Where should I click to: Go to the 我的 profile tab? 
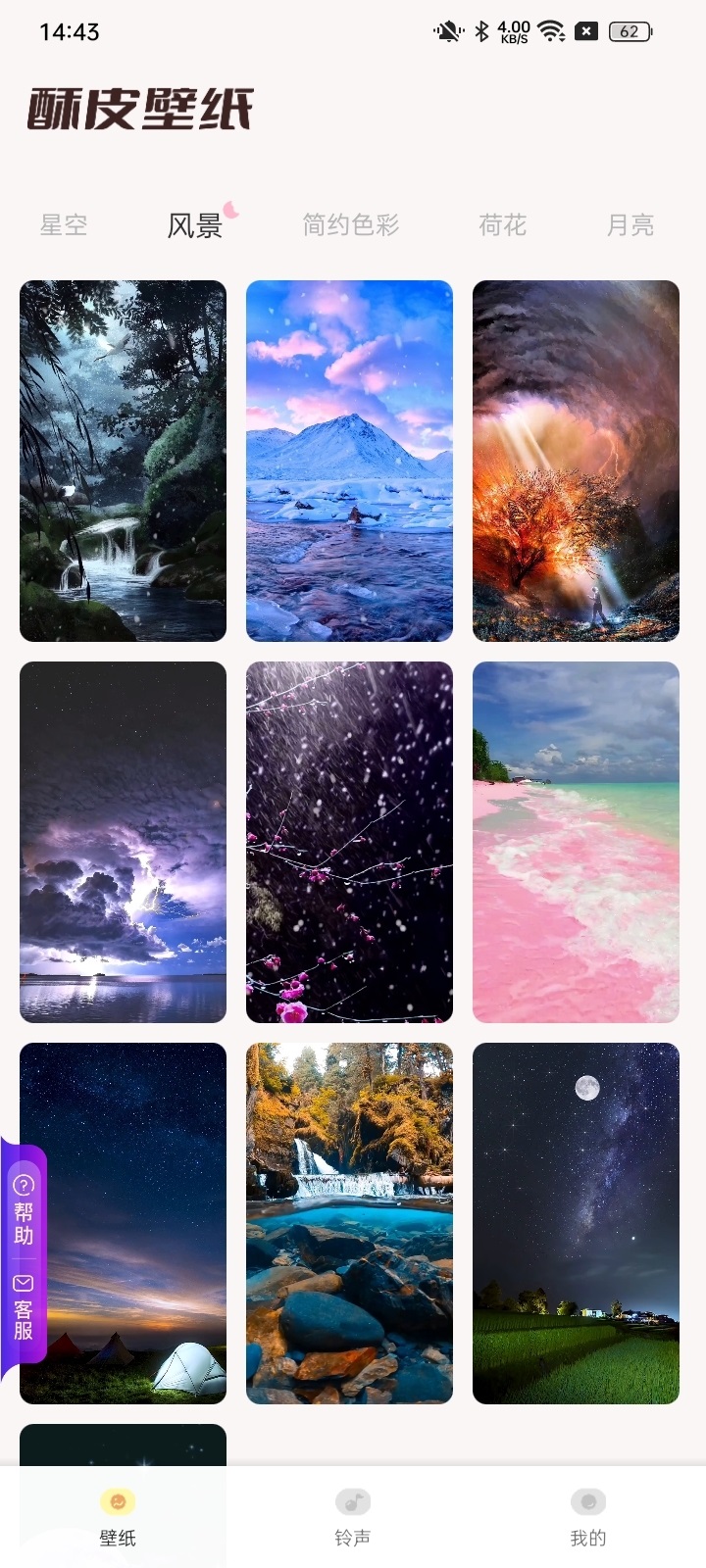(x=588, y=1517)
